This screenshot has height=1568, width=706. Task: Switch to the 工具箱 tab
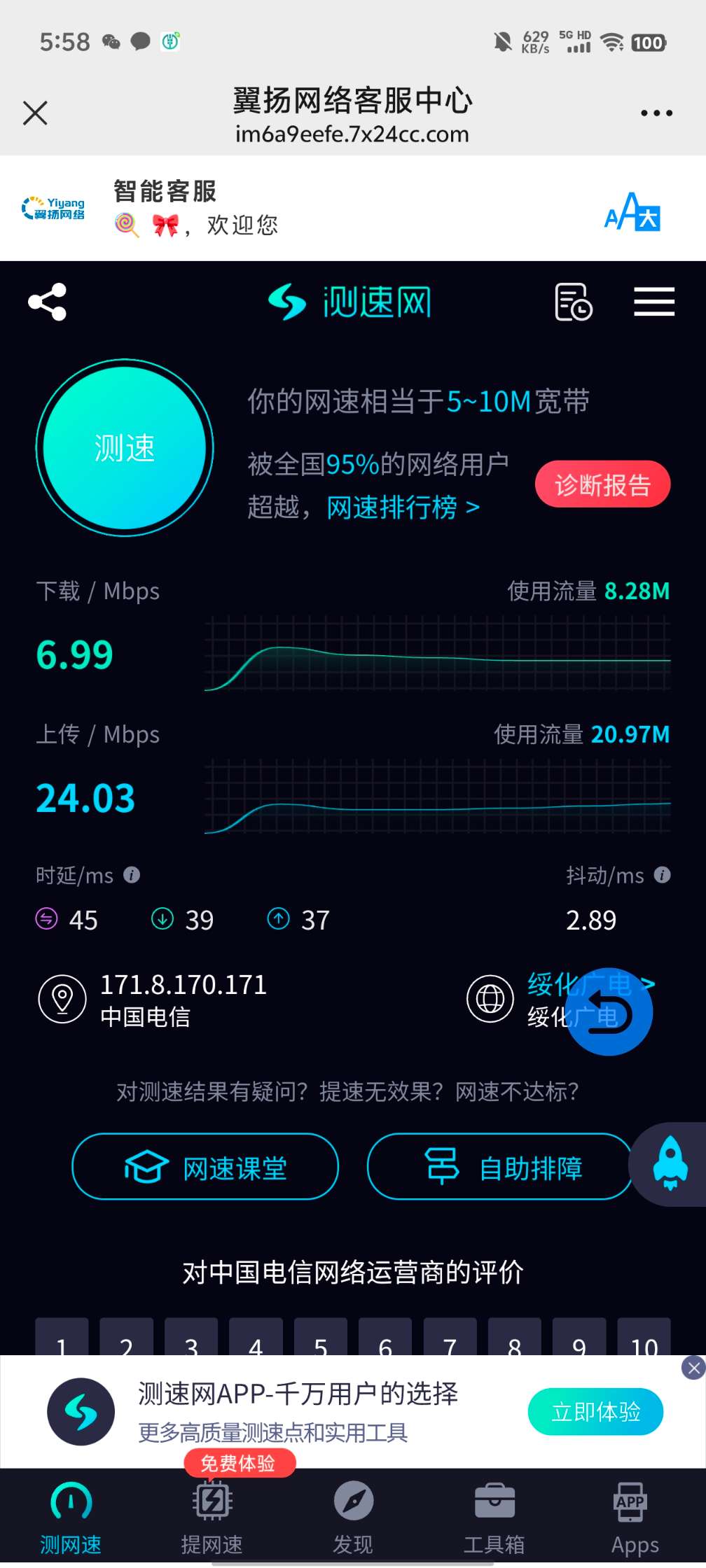[x=494, y=1515]
